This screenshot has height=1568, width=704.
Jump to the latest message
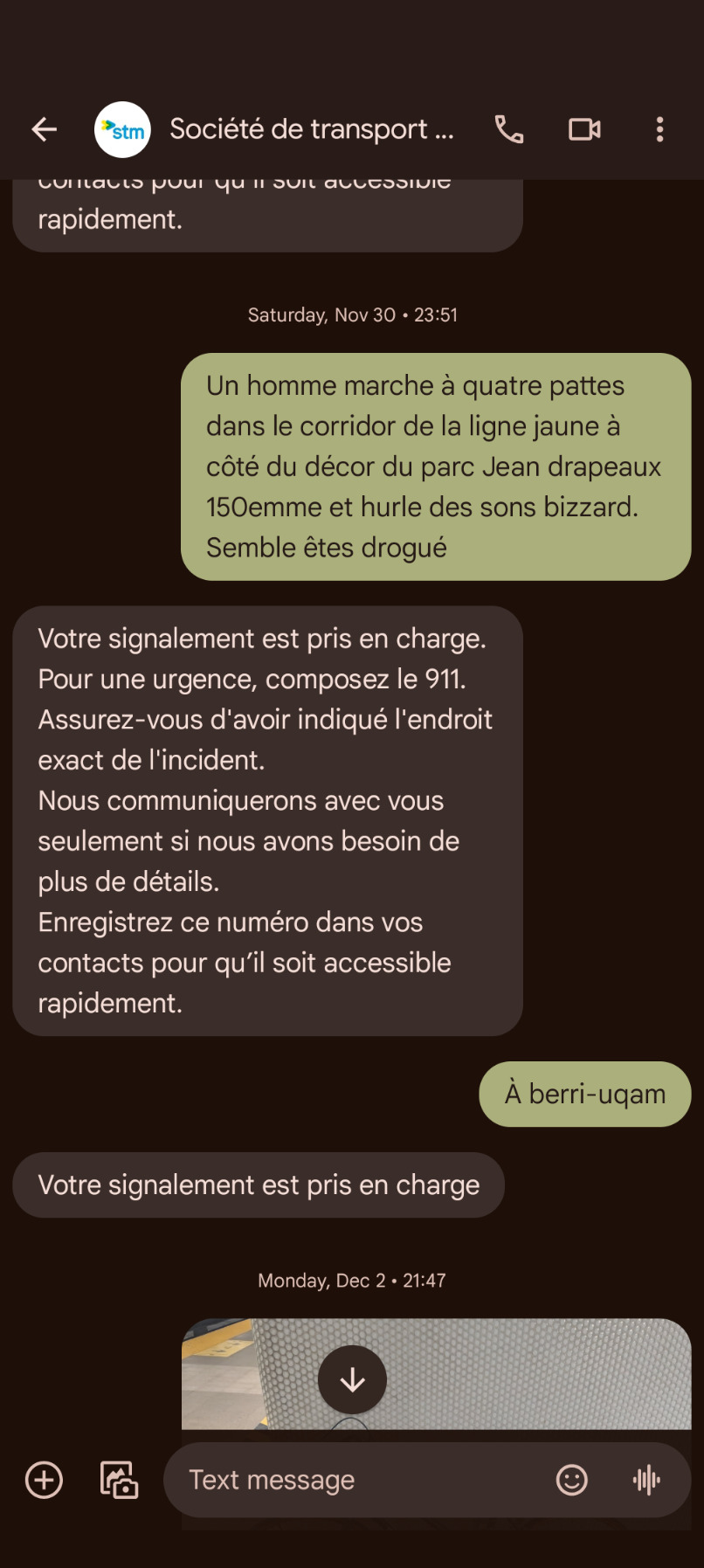352,1380
